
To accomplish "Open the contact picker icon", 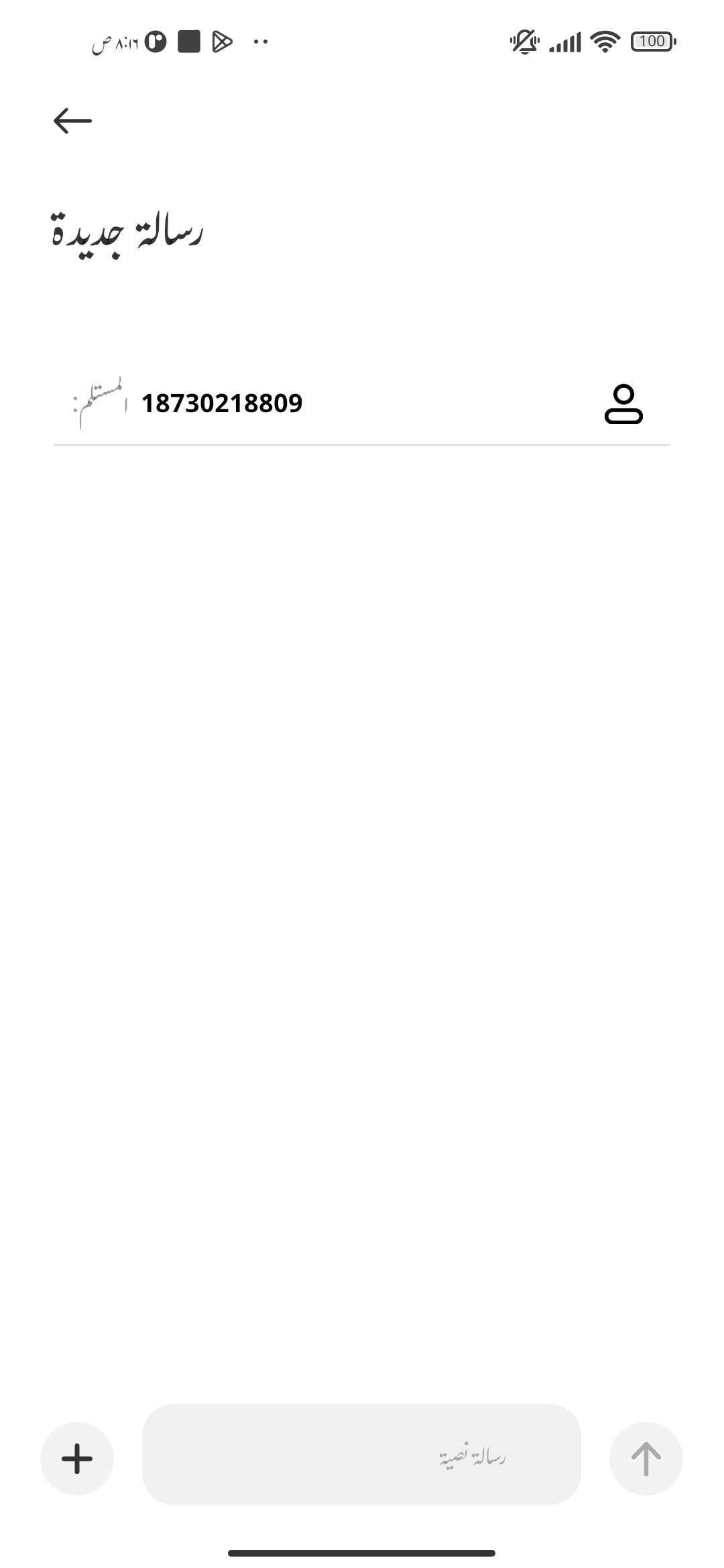I will [623, 404].
